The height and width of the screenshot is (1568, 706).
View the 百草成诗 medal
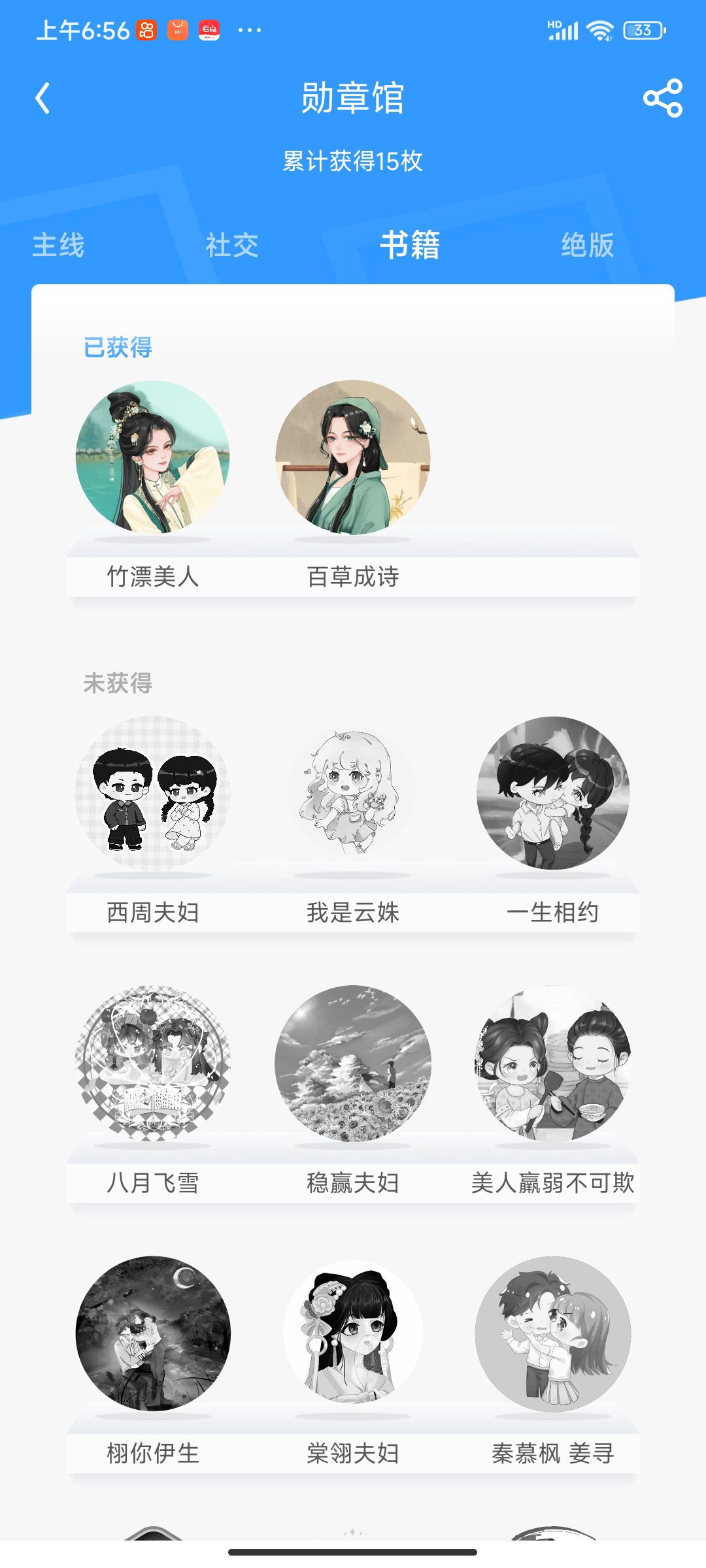(x=353, y=457)
